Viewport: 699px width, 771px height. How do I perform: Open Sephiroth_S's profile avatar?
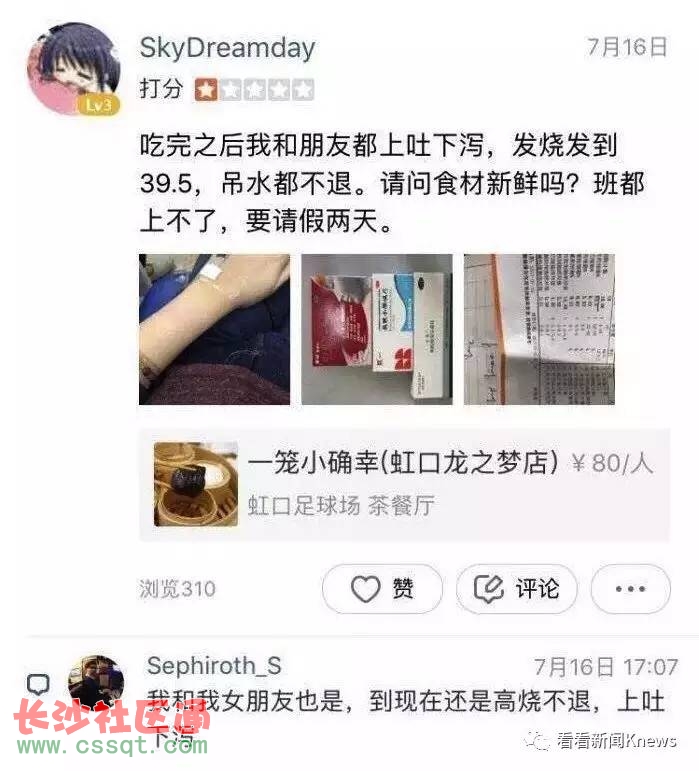tap(97, 682)
